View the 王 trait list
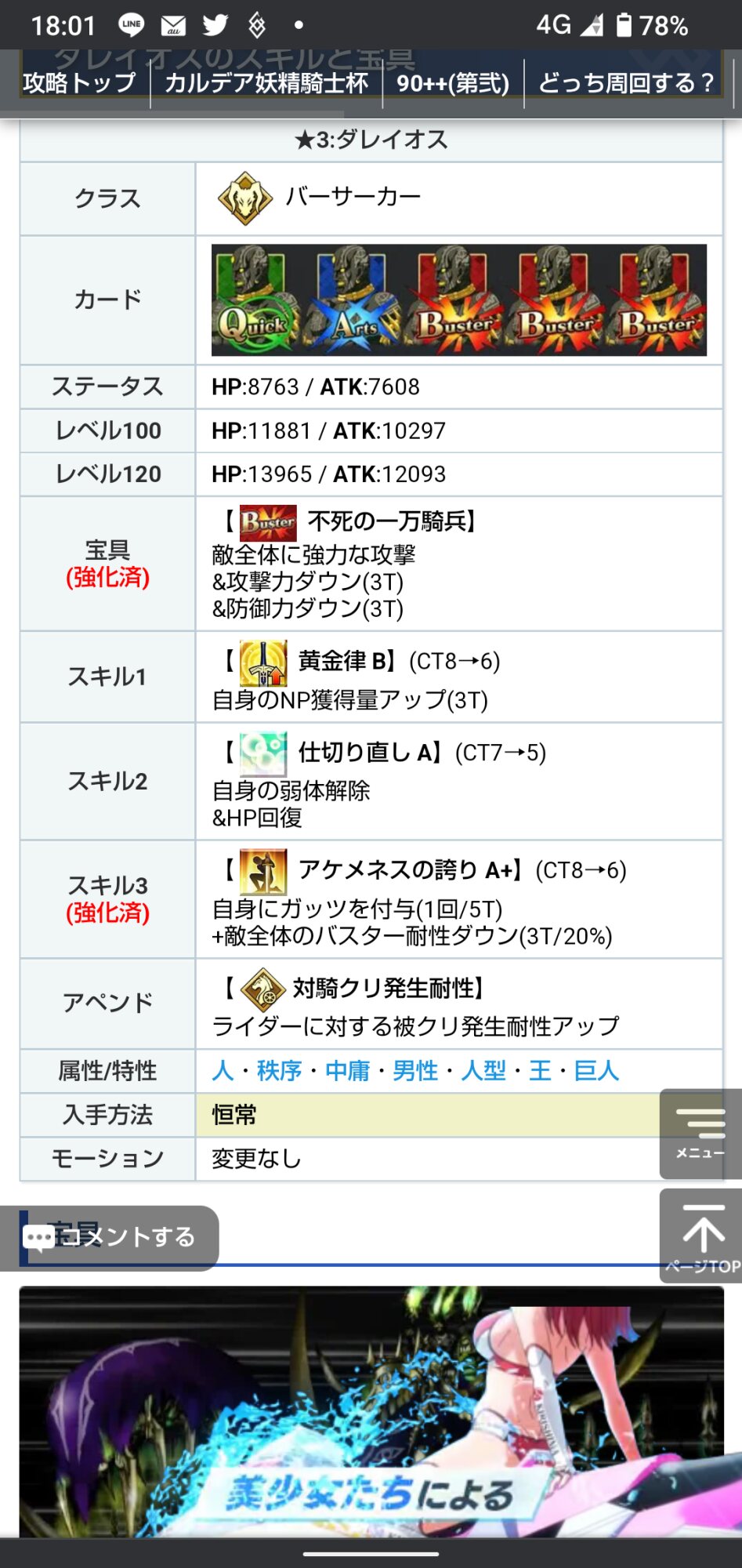 (x=540, y=1070)
